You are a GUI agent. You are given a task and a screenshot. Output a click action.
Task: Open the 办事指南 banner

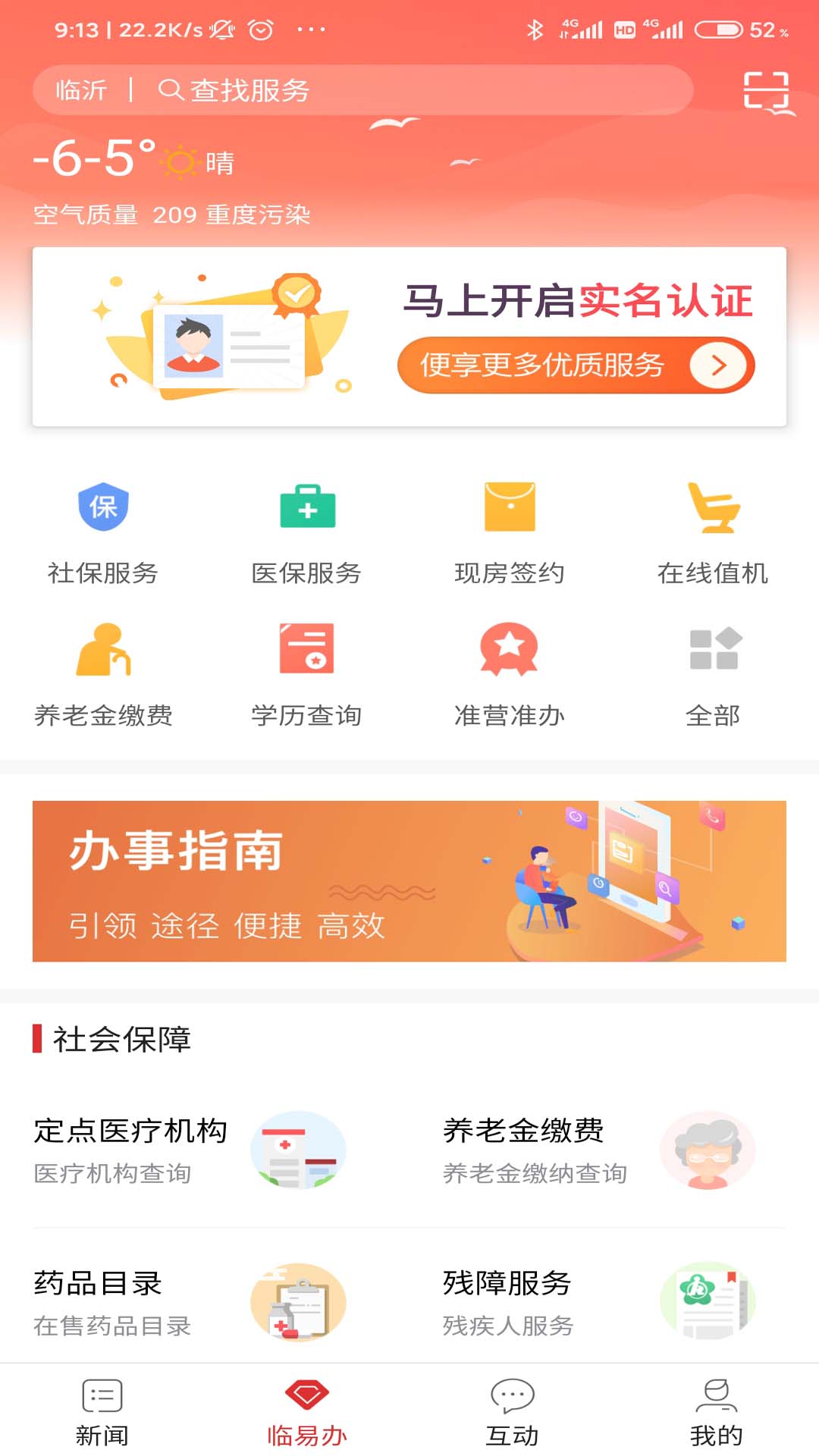[409, 881]
